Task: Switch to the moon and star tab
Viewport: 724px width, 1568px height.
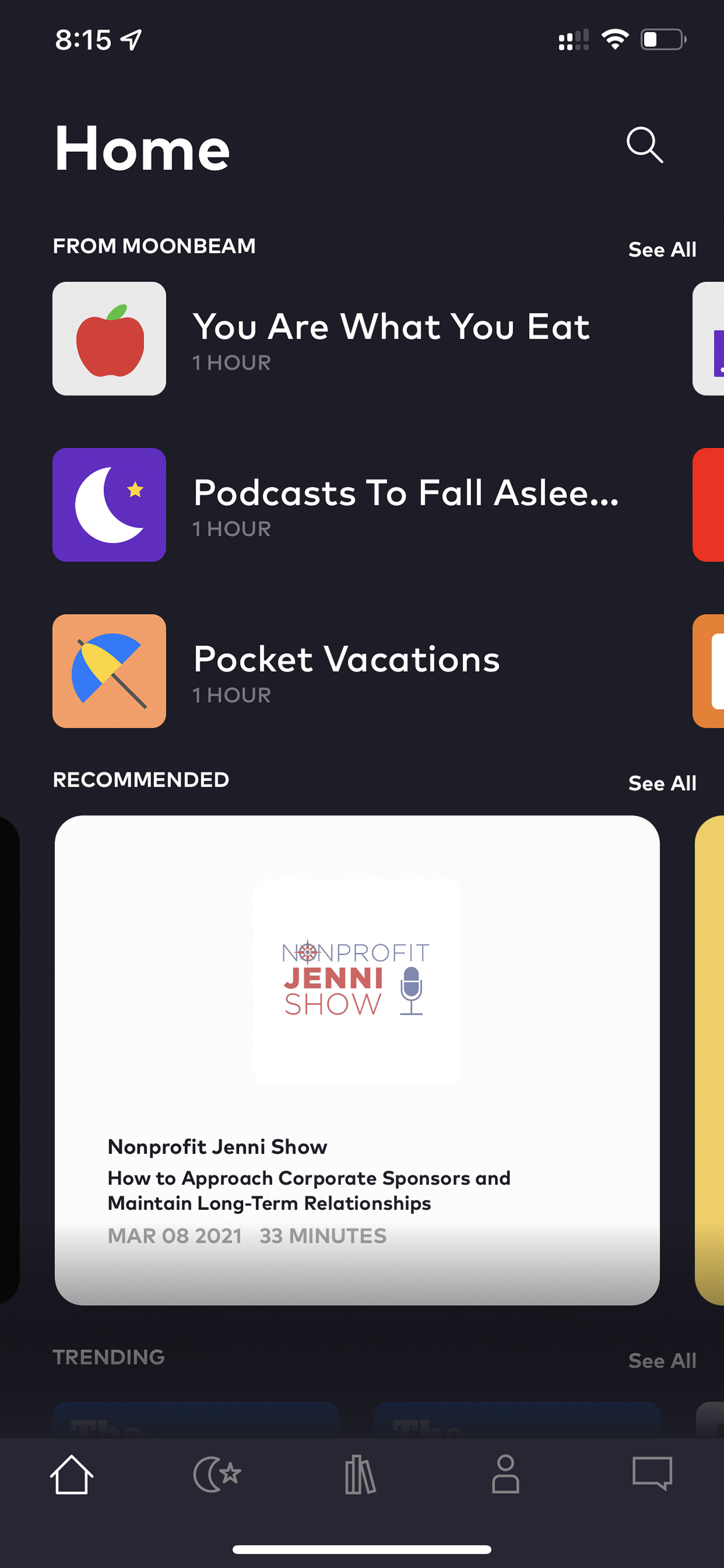Action: coord(217,1475)
